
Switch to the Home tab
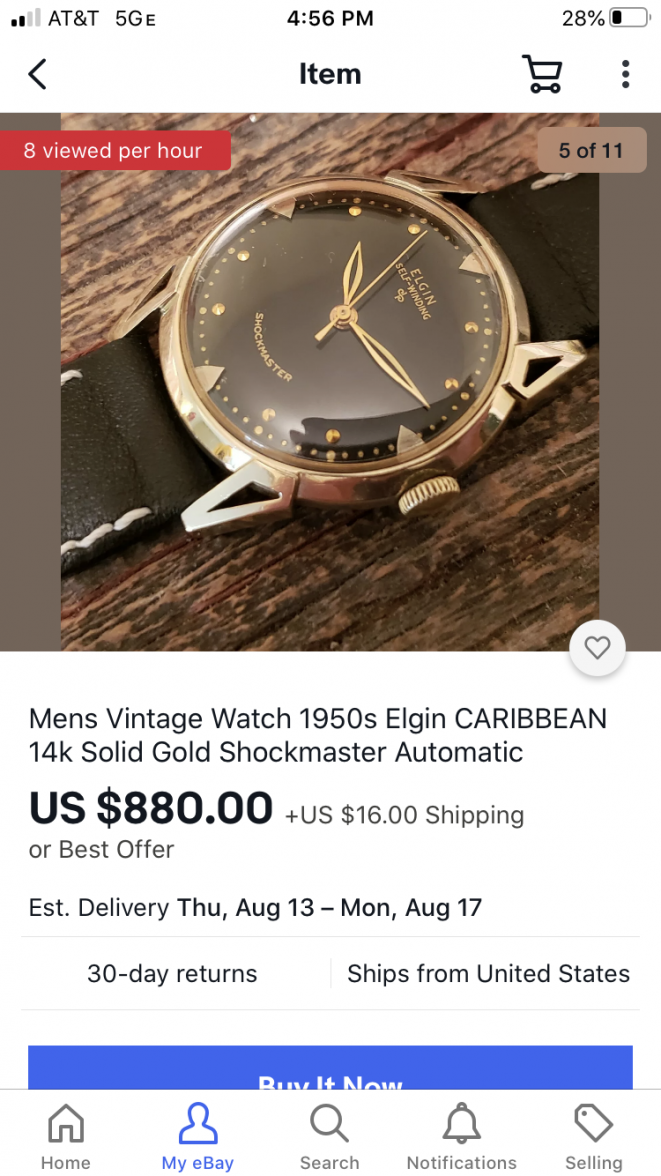pos(66,1136)
